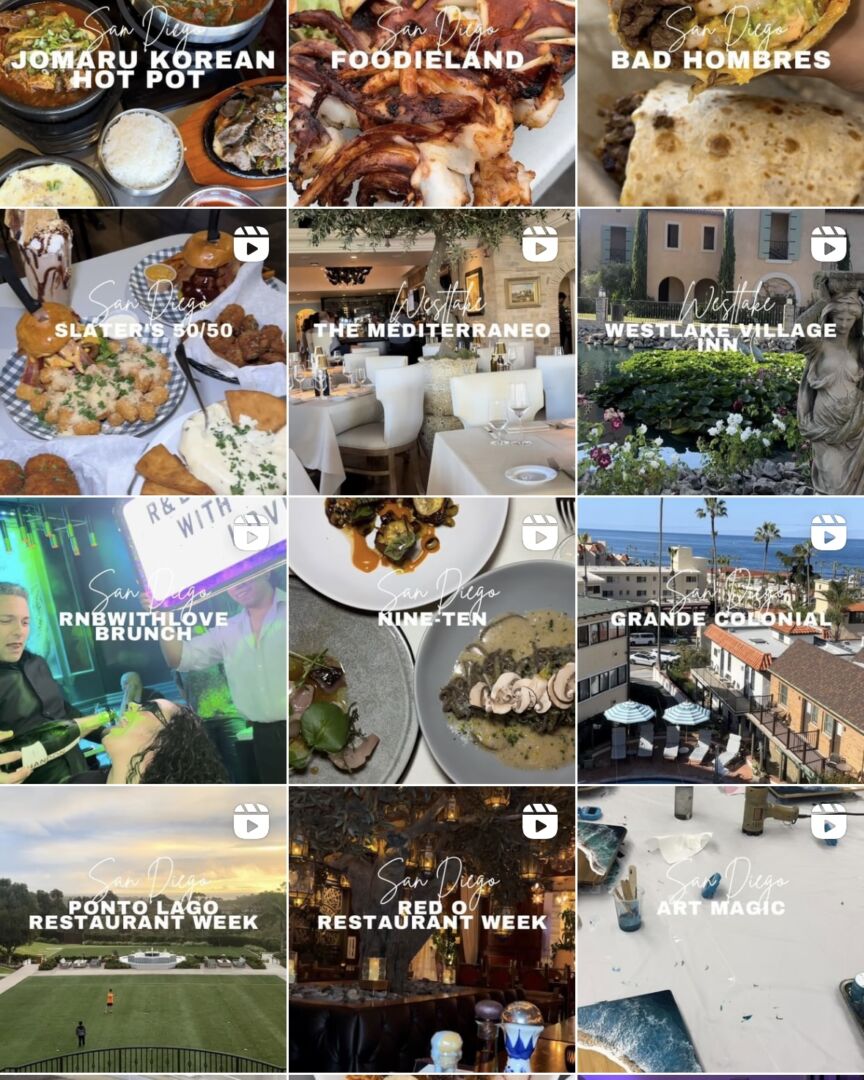Watch the Westlake Village Inn reel
Viewport: 864px width, 1080px height.
click(721, 352)
